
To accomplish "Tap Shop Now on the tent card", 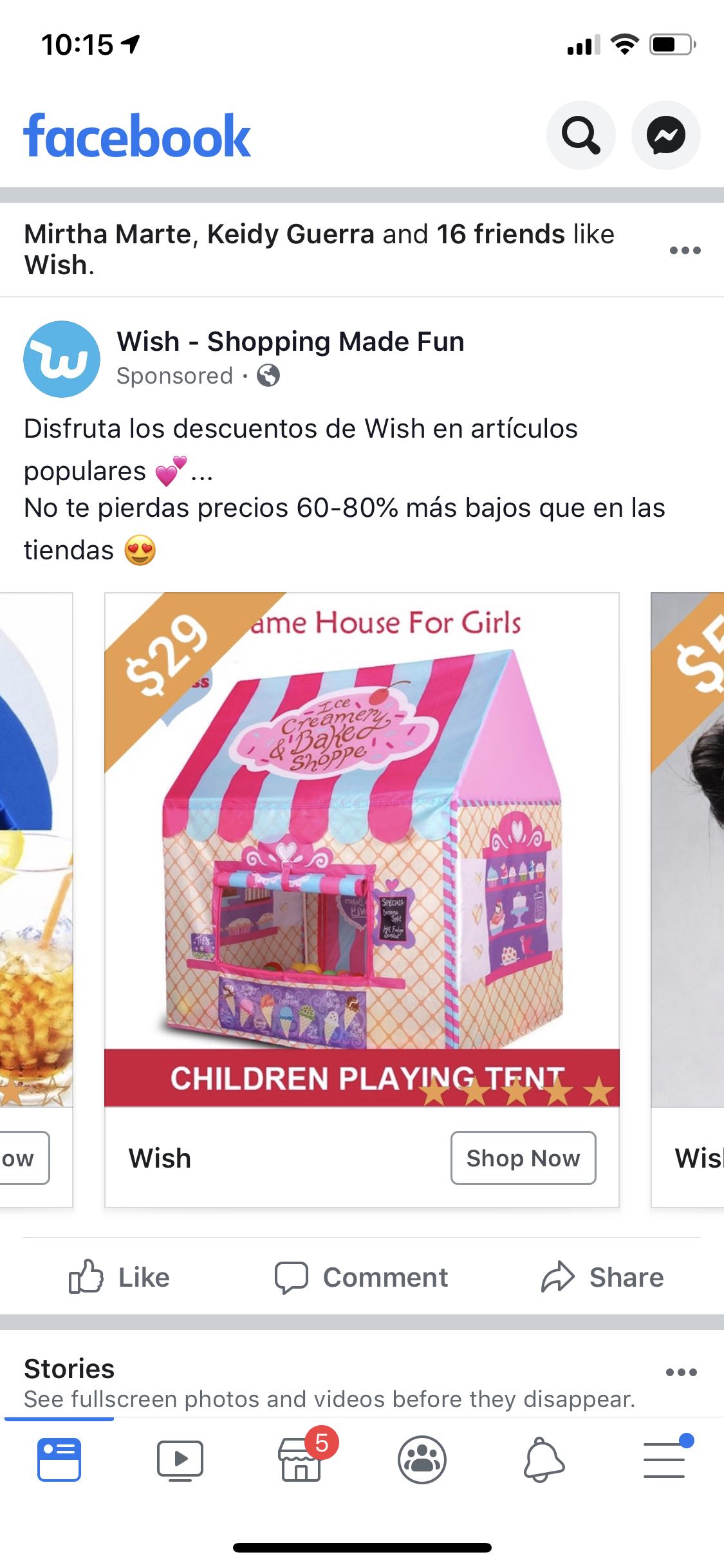I will click(523, 1158).
